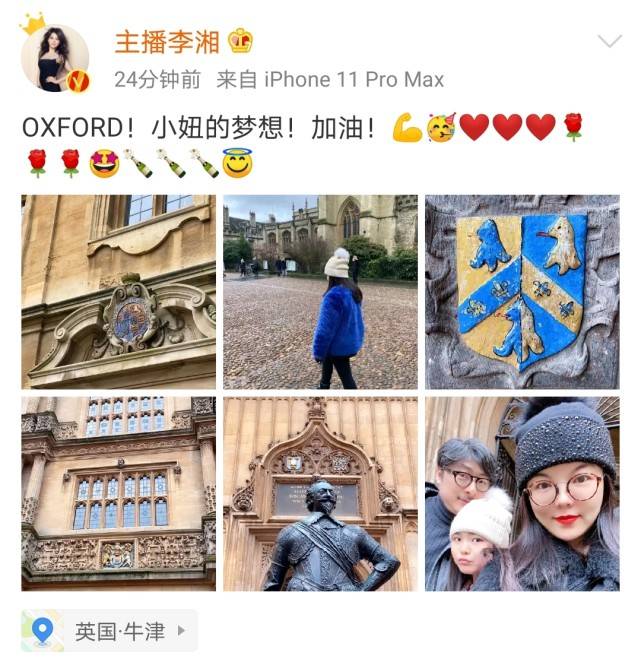Open the 英国·牛津 location tag

pyautogui.click(x=110, y=631)
